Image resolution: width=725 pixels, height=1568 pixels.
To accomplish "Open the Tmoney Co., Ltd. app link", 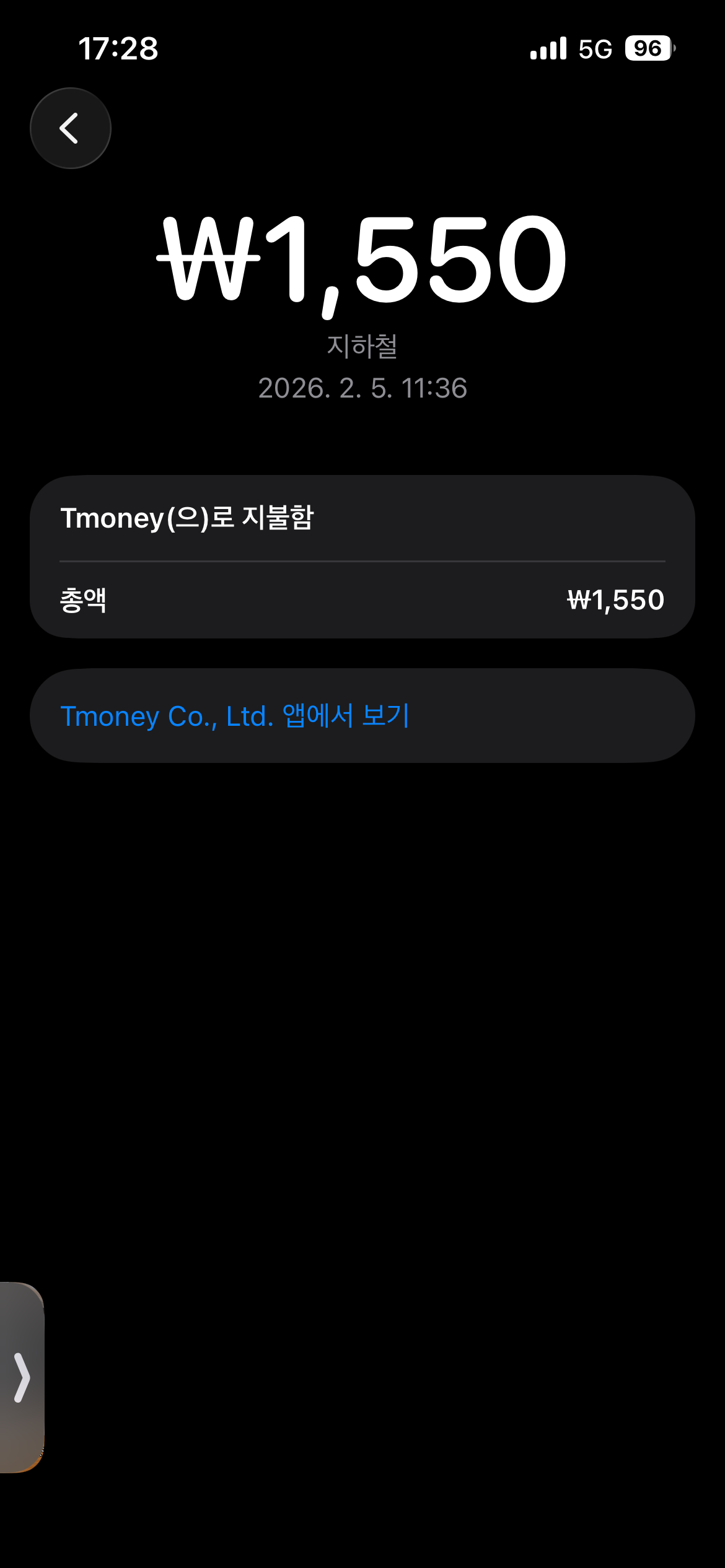I will [x=235, y=716].
